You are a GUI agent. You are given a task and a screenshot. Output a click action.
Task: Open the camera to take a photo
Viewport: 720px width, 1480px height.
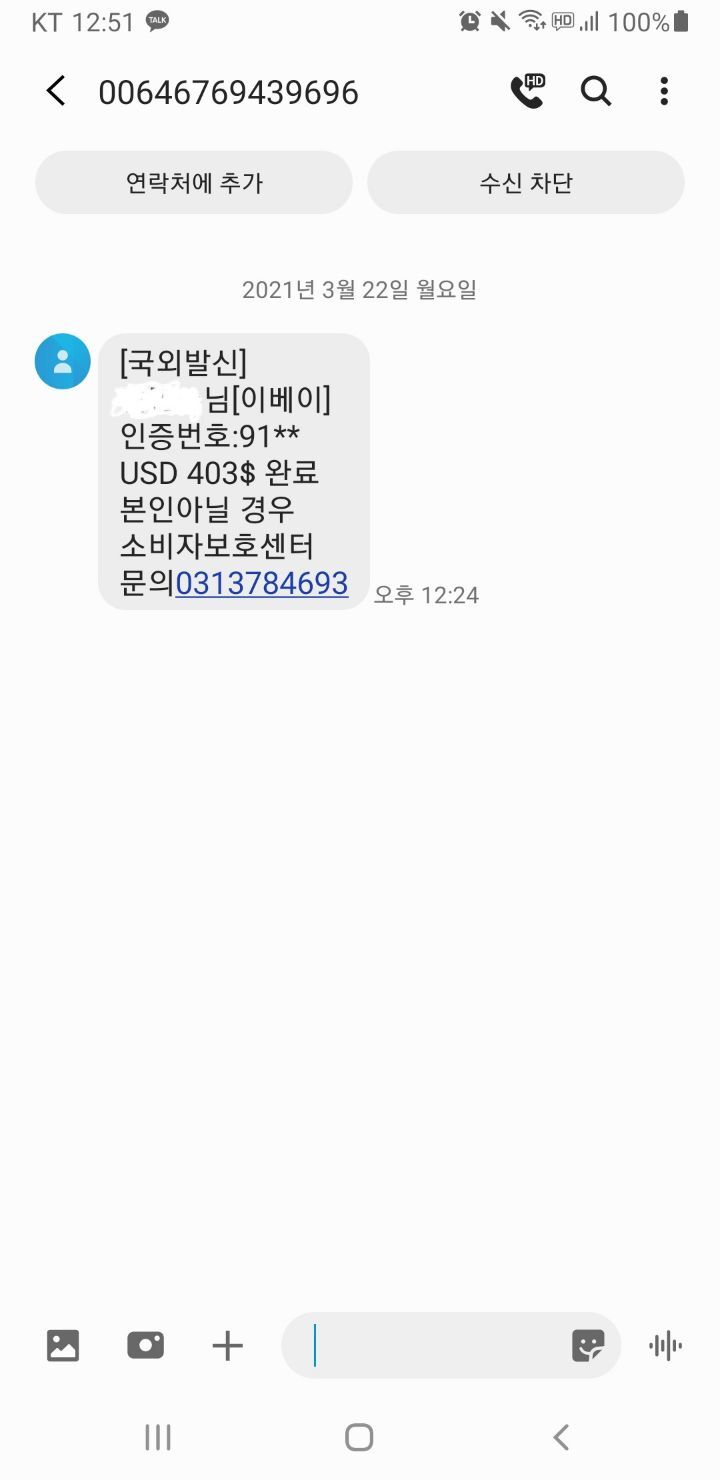tap(145, 1346)
